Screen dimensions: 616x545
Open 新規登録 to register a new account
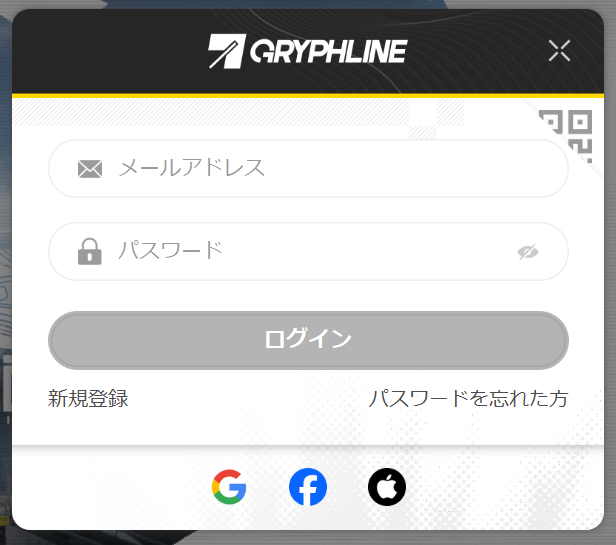(x=88, y=399)
